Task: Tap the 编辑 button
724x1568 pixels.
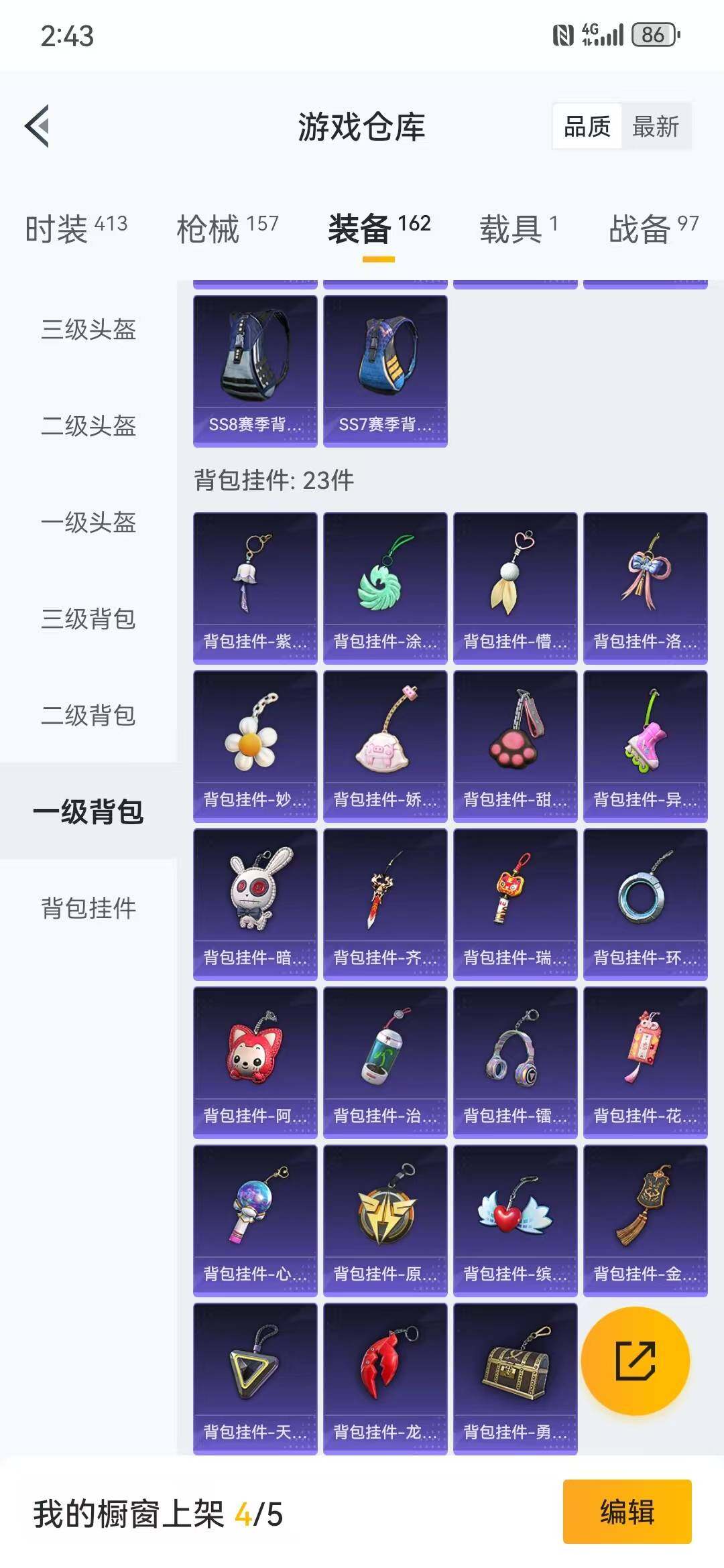Action: pos(627,1512)
